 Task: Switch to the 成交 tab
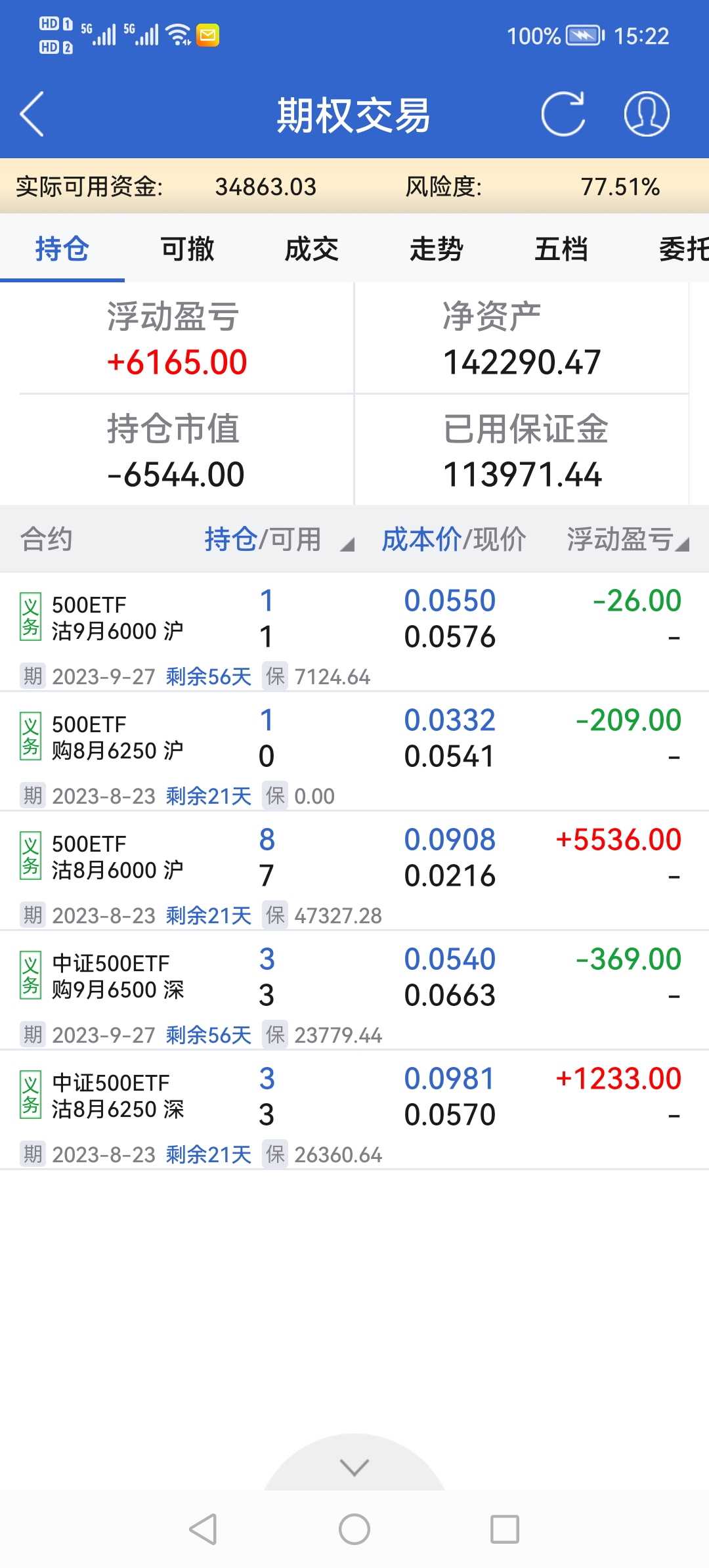pyautogui.click(x=312, y=250)
